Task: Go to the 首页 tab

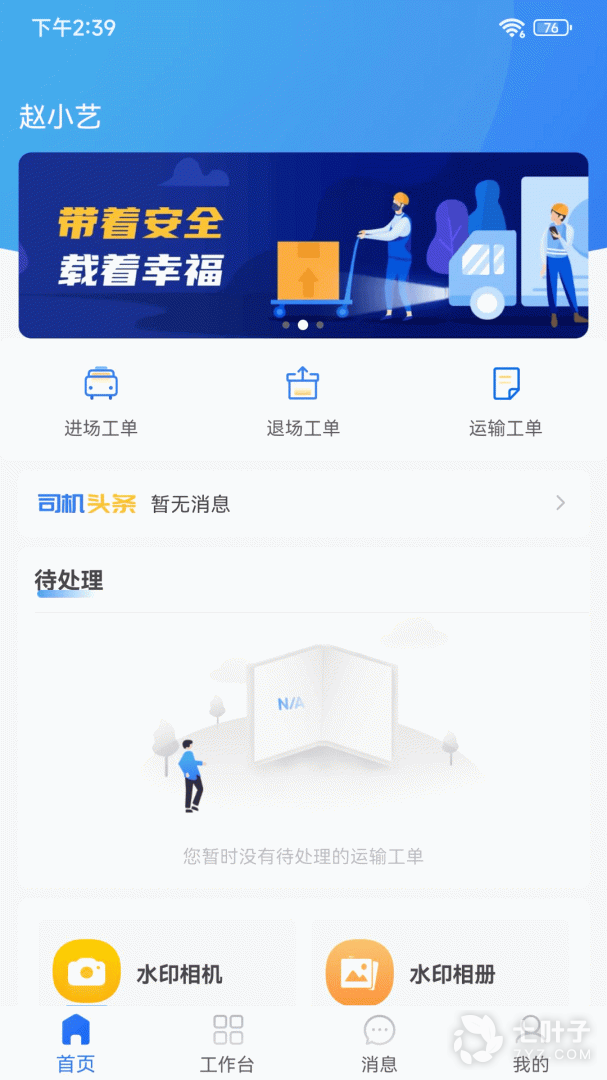Action: tap(76, 1043)
